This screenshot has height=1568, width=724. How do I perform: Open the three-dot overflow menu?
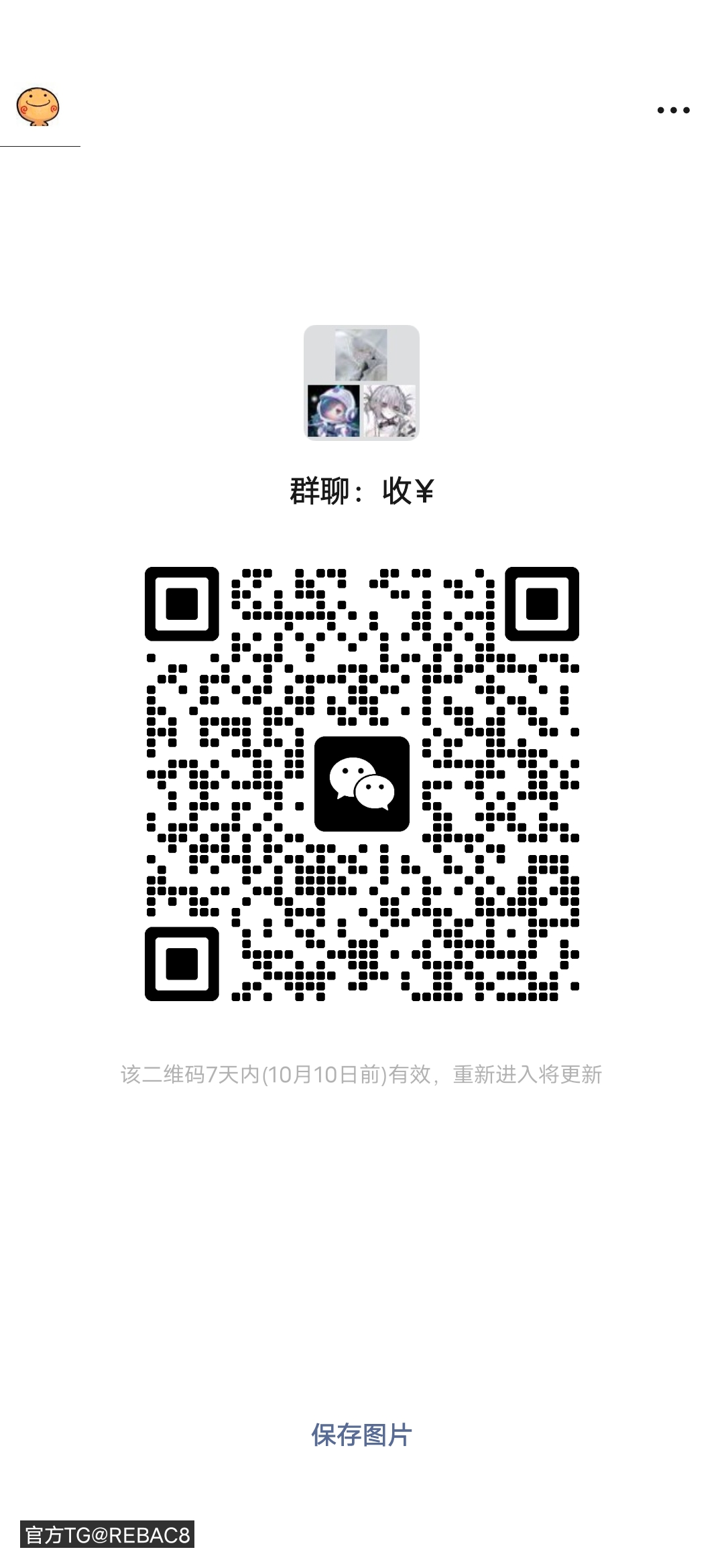(x=673, y=111)
